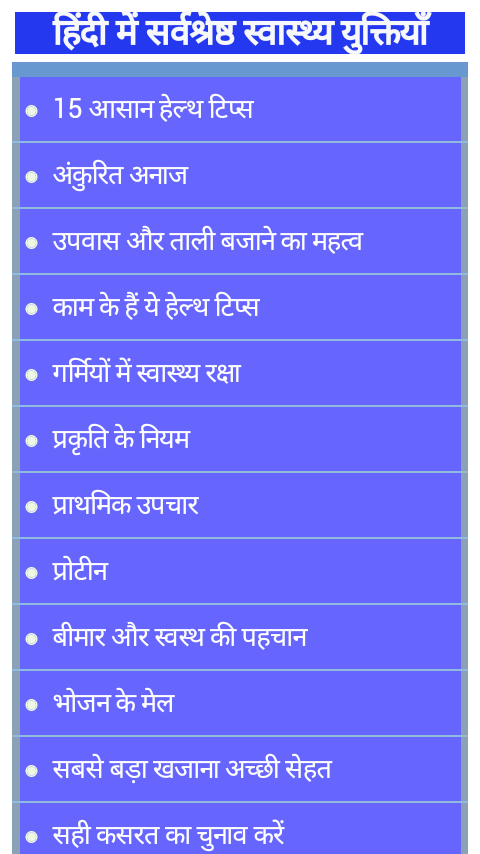Select the प्रोटीन row
This screenshot has width=480, height=854.
tap(240, 571)
